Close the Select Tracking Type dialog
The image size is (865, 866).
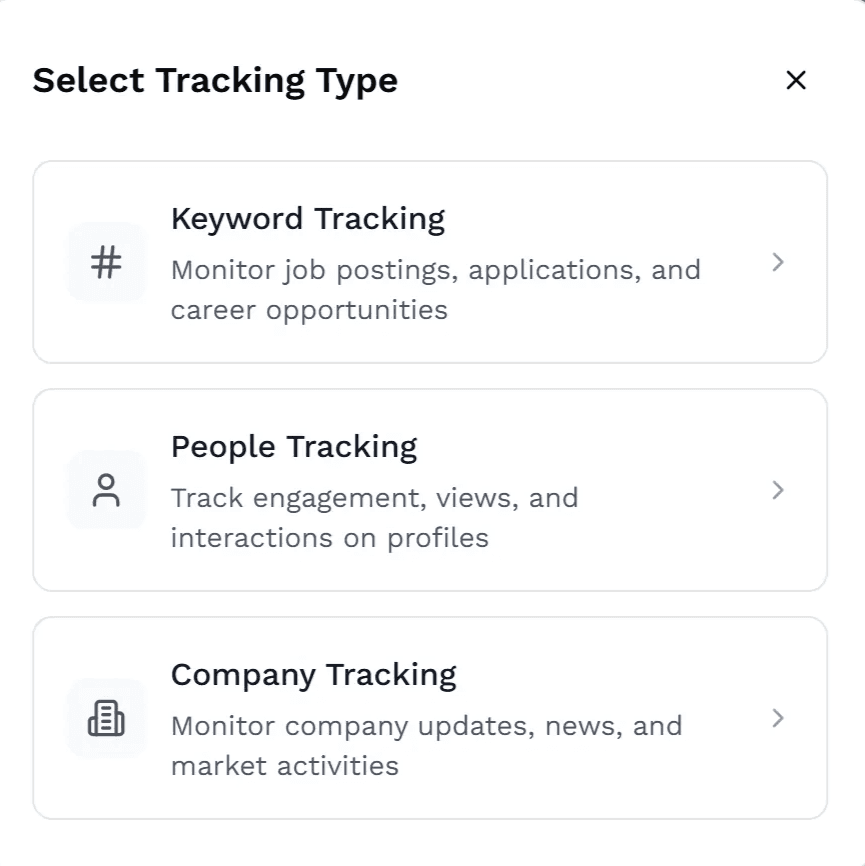pyautogui.click(x=796, y=80)
